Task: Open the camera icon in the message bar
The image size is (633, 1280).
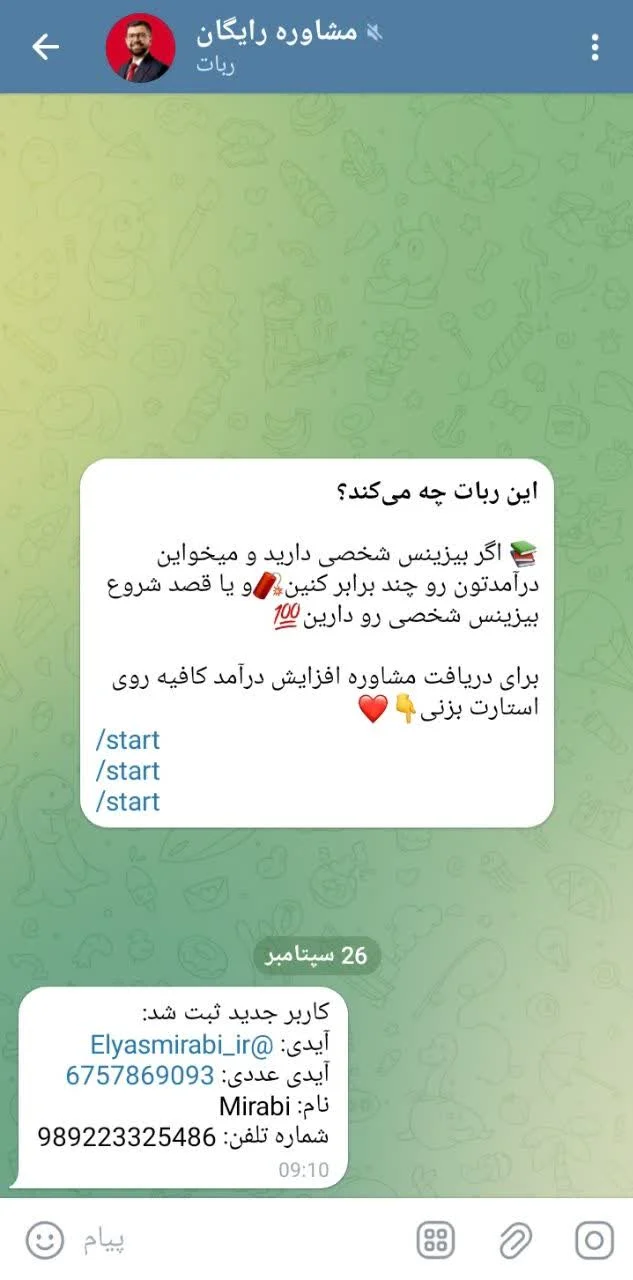Action: pyautogui.click(x=594, y=1241)
